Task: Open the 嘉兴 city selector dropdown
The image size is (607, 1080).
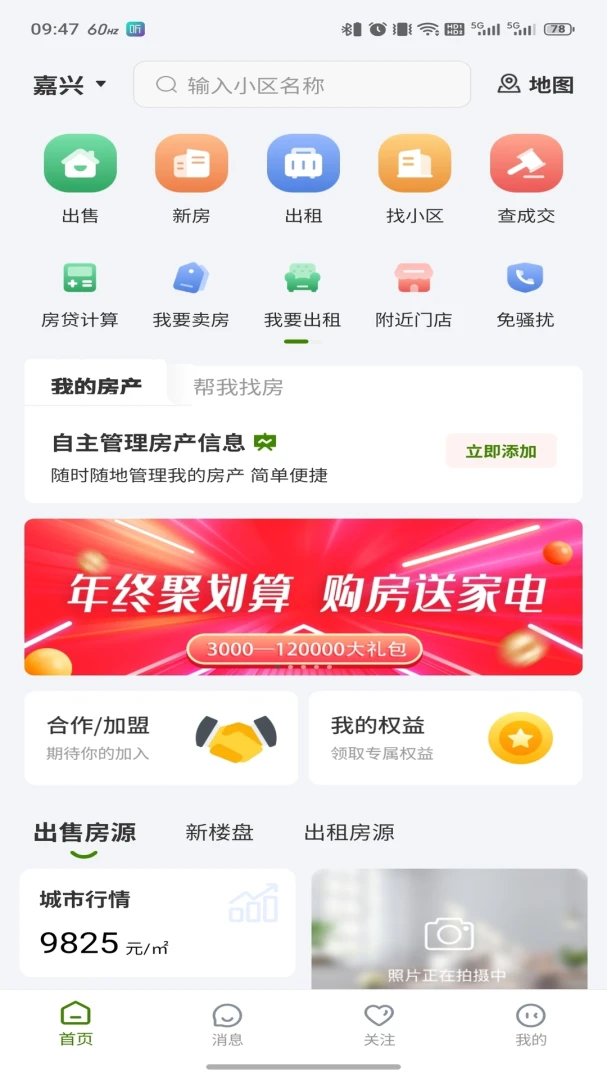Action: [70, 85]
